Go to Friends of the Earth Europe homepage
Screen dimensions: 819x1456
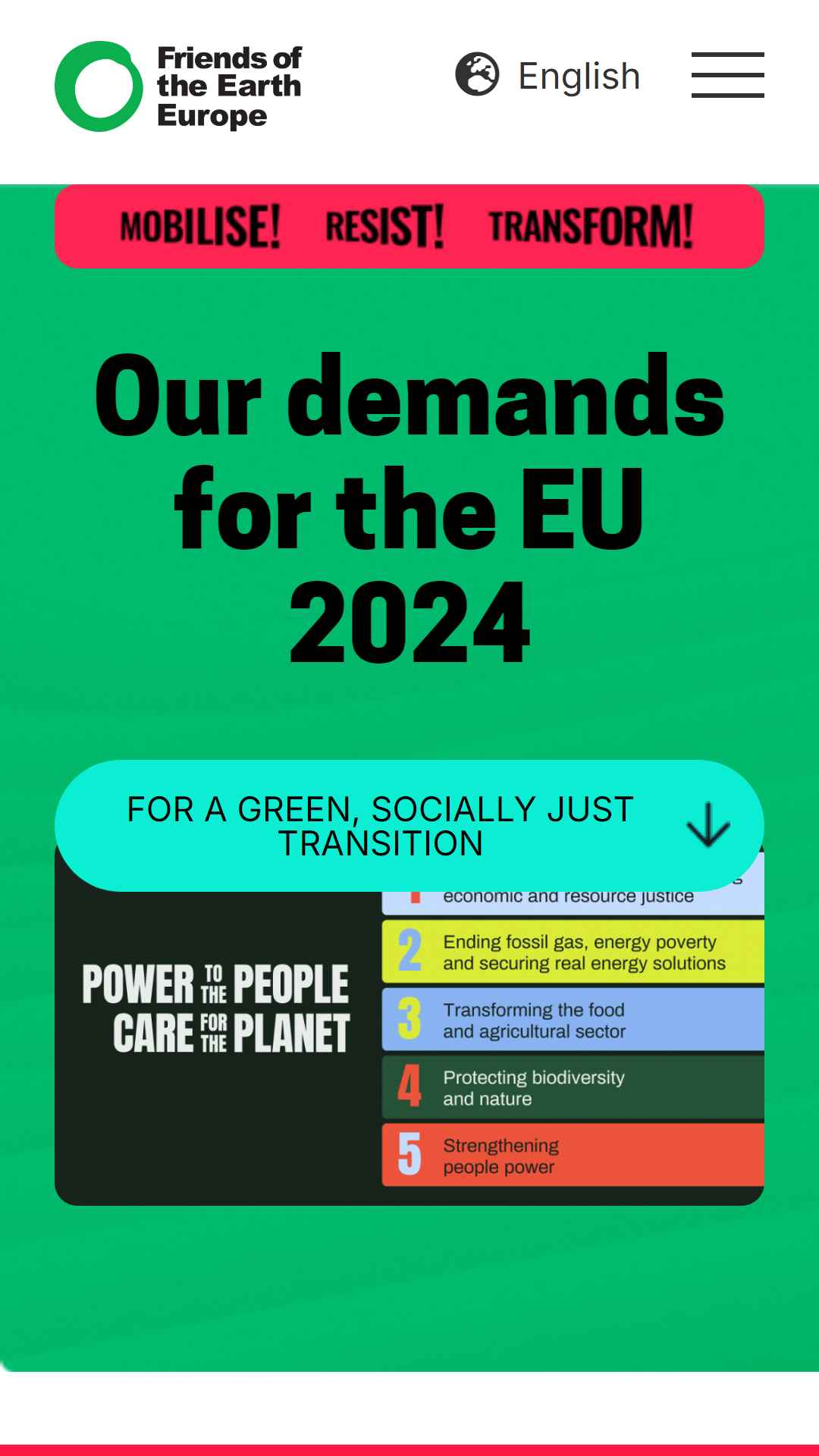click(x=178, y=86)
